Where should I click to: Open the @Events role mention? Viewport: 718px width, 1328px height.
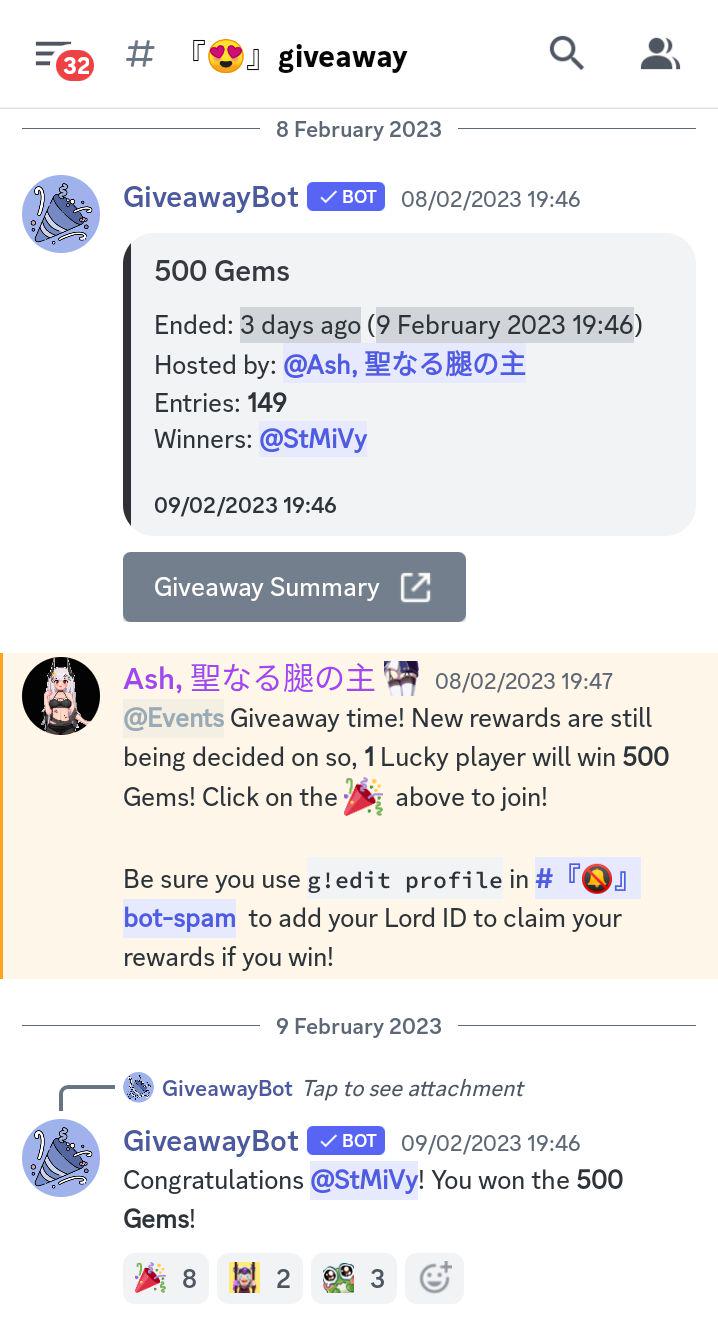173,718
